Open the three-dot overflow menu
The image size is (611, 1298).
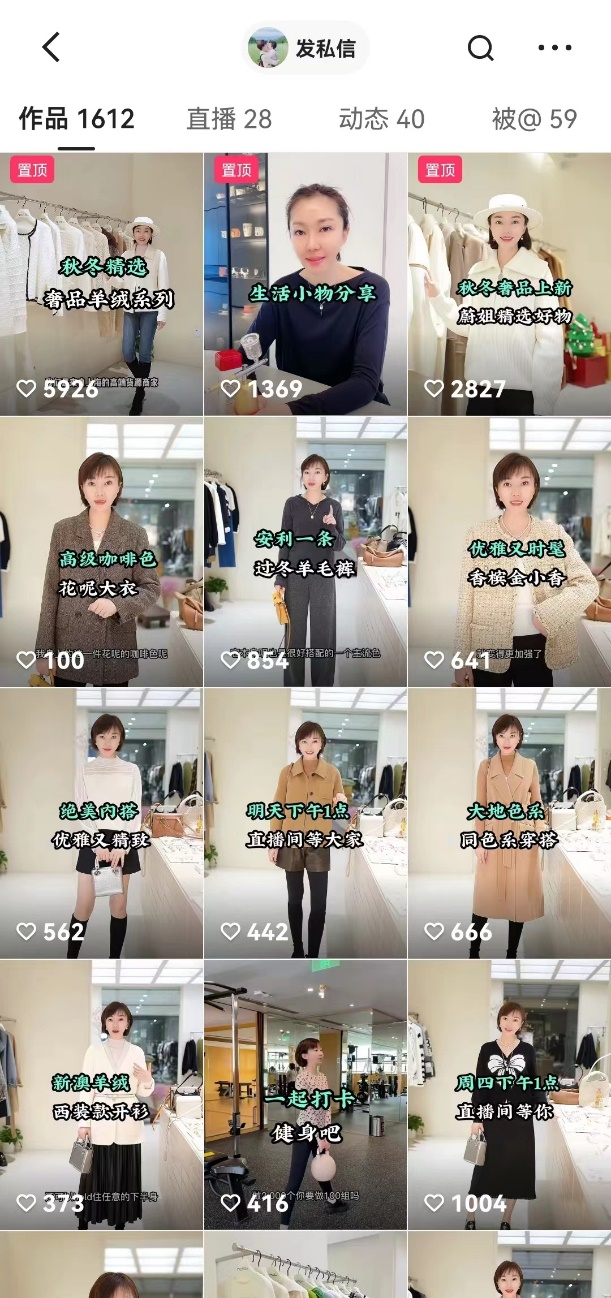(554, 47)
